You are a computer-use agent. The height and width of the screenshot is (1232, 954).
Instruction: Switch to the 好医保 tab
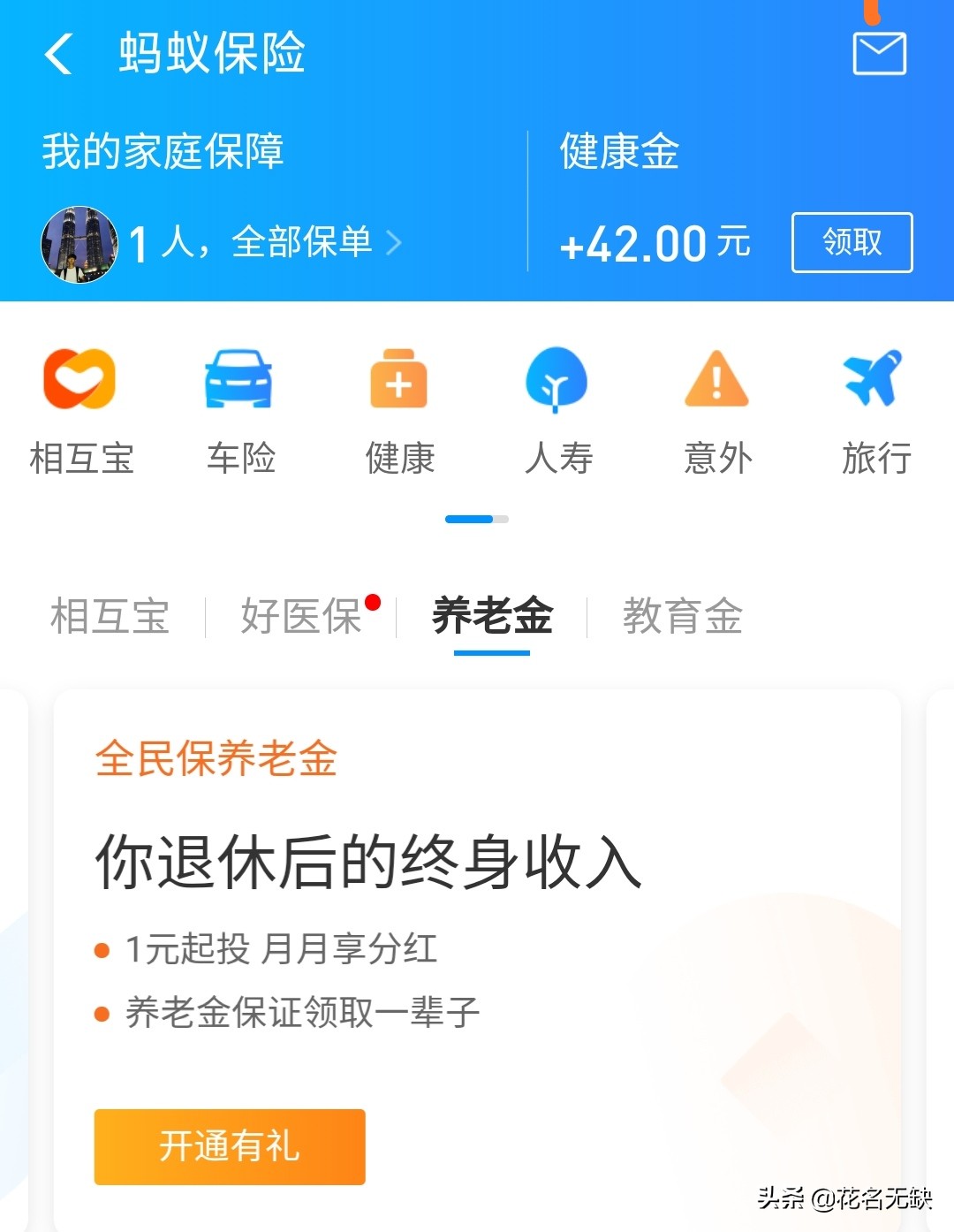pos(301,616)
